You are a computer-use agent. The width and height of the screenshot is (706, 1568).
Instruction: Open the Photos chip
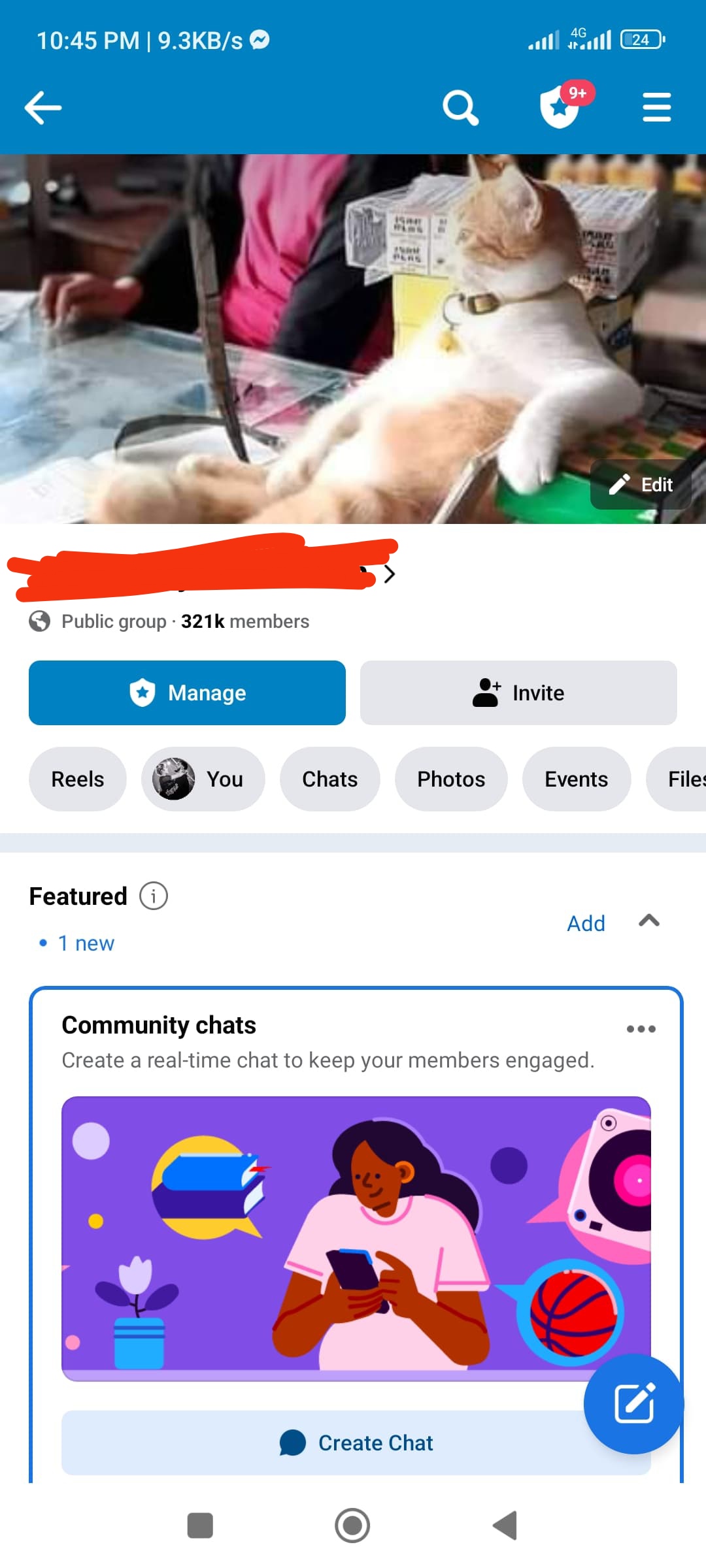pyautogui.click(x=451, y=779)
